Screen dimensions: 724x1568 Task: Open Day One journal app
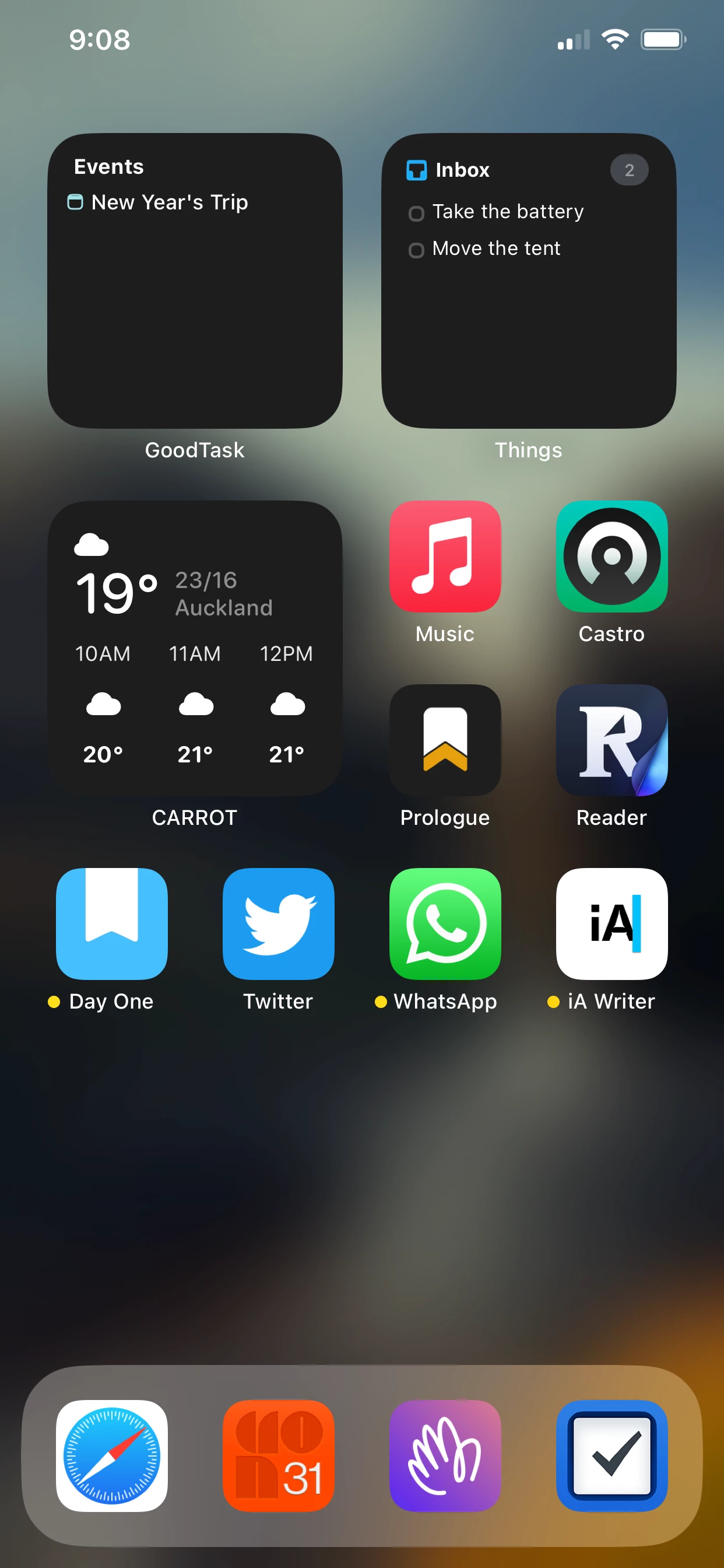pos(112,924)
